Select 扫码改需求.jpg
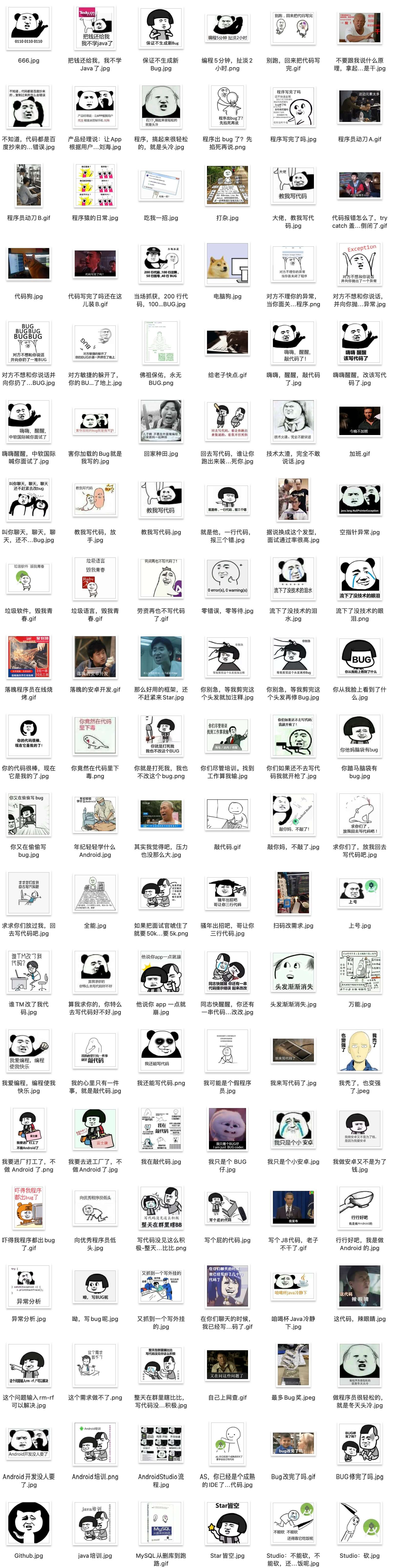The image size is (393, 1568). [x=293, y=892]
